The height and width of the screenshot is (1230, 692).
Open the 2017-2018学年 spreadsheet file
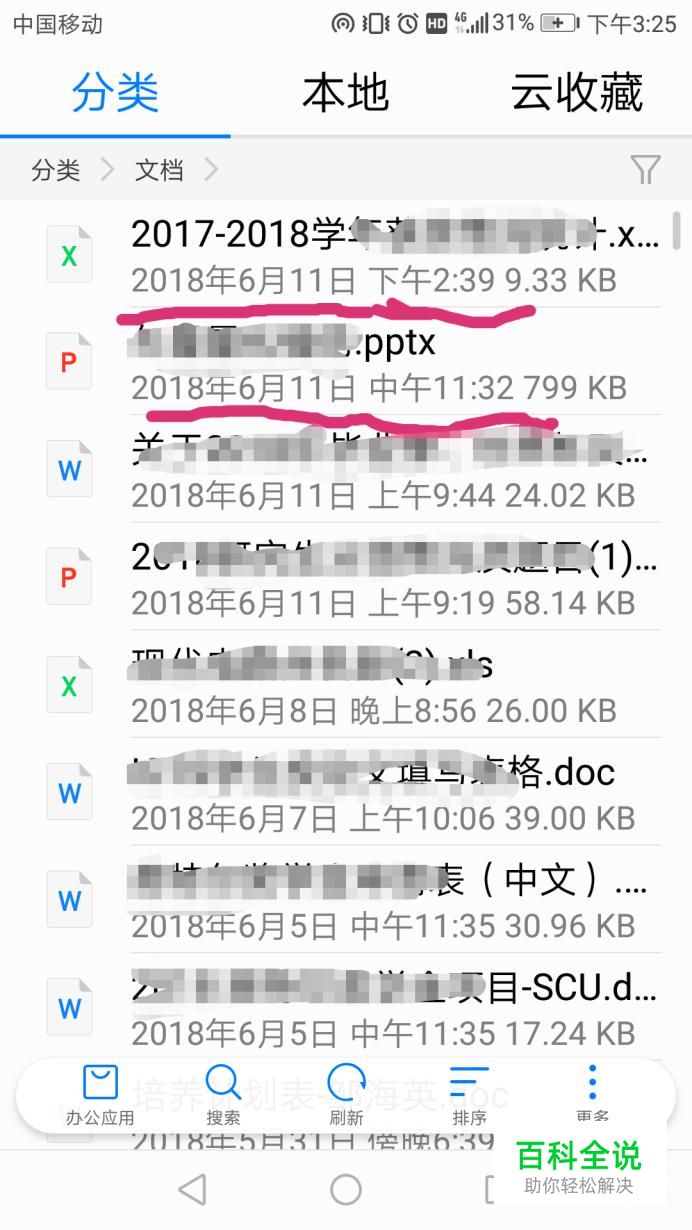(346, 254)
